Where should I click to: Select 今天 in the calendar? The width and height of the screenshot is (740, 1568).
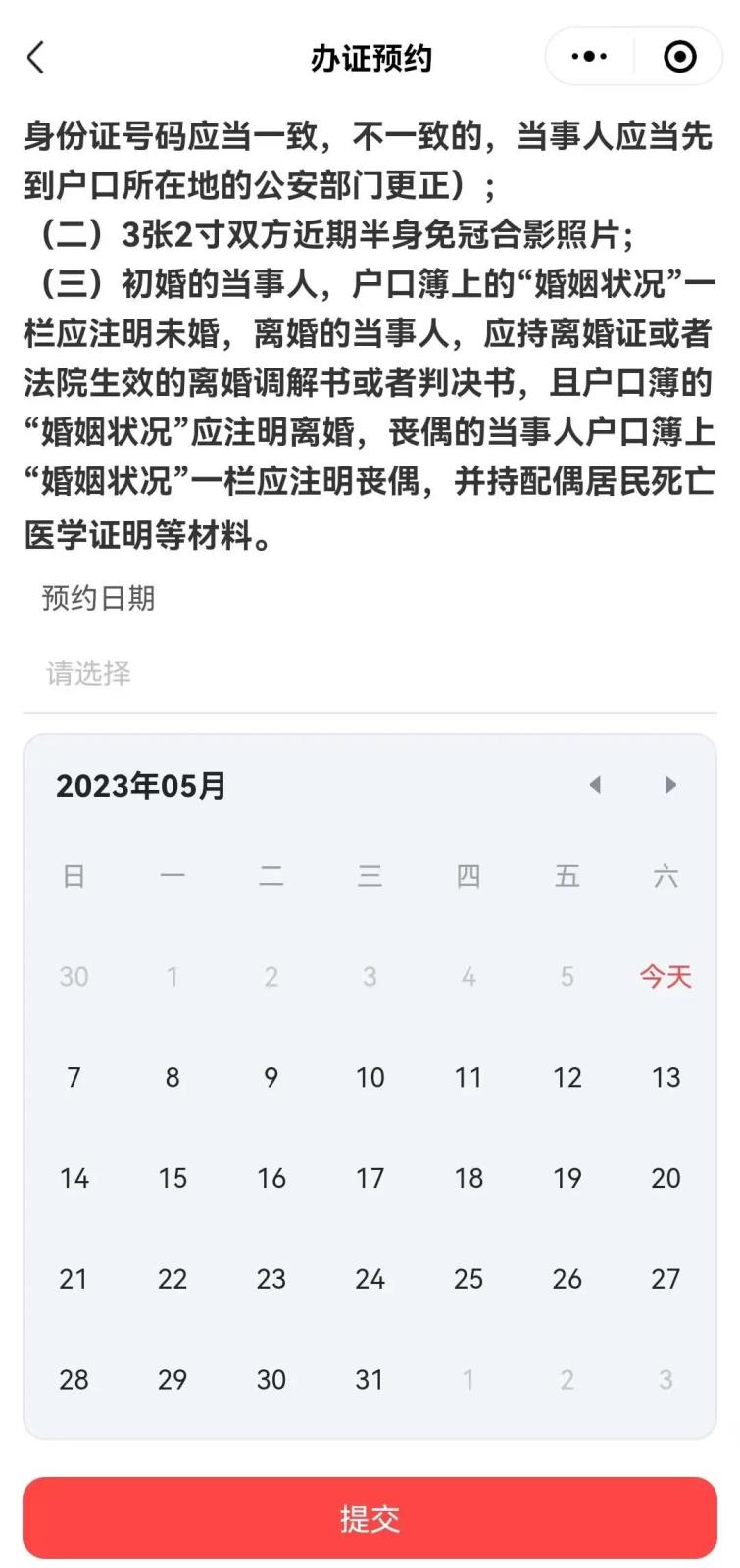[x=666, y=976]
